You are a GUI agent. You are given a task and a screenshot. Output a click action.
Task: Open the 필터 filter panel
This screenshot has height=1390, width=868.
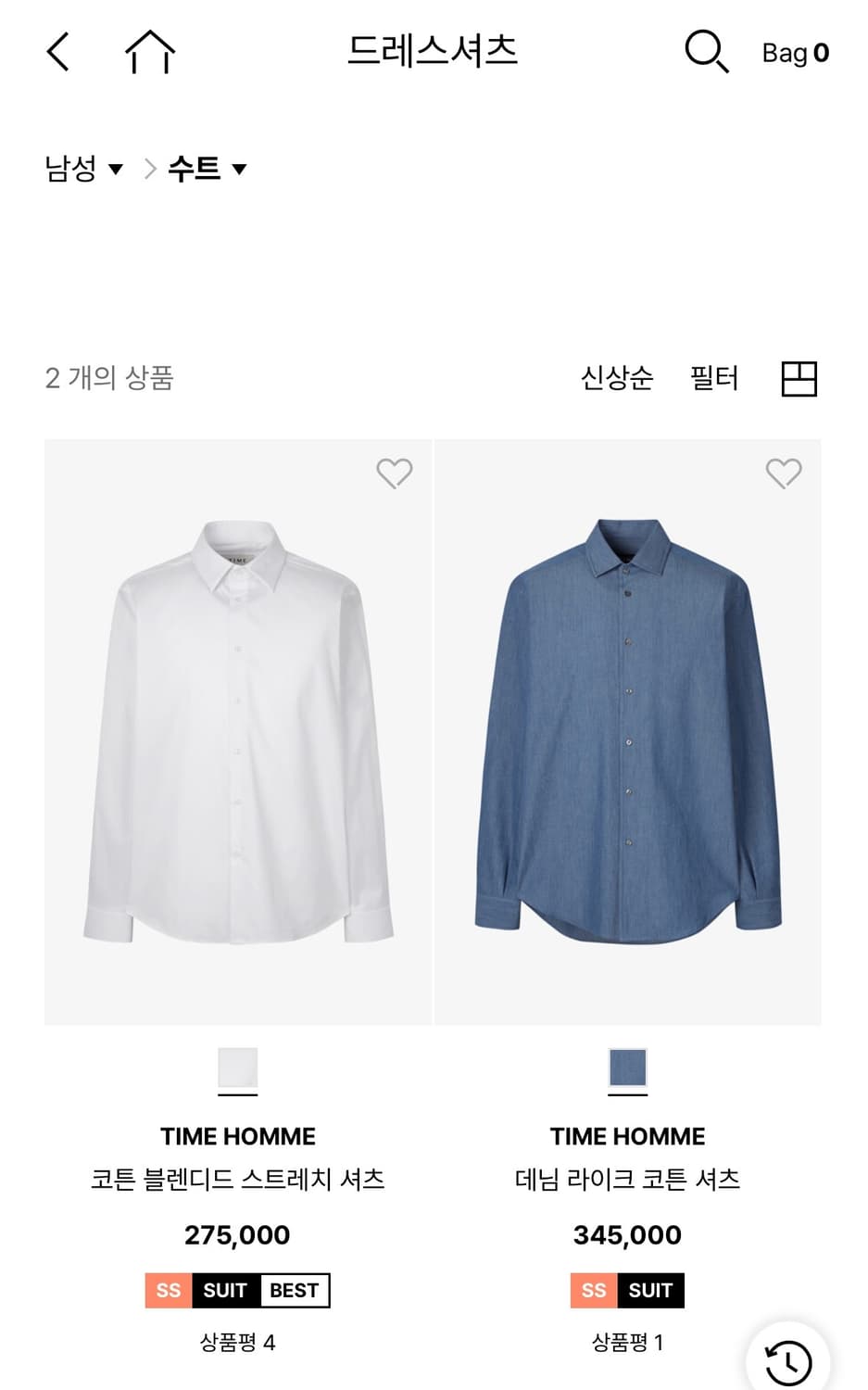(x=713, y=378)
